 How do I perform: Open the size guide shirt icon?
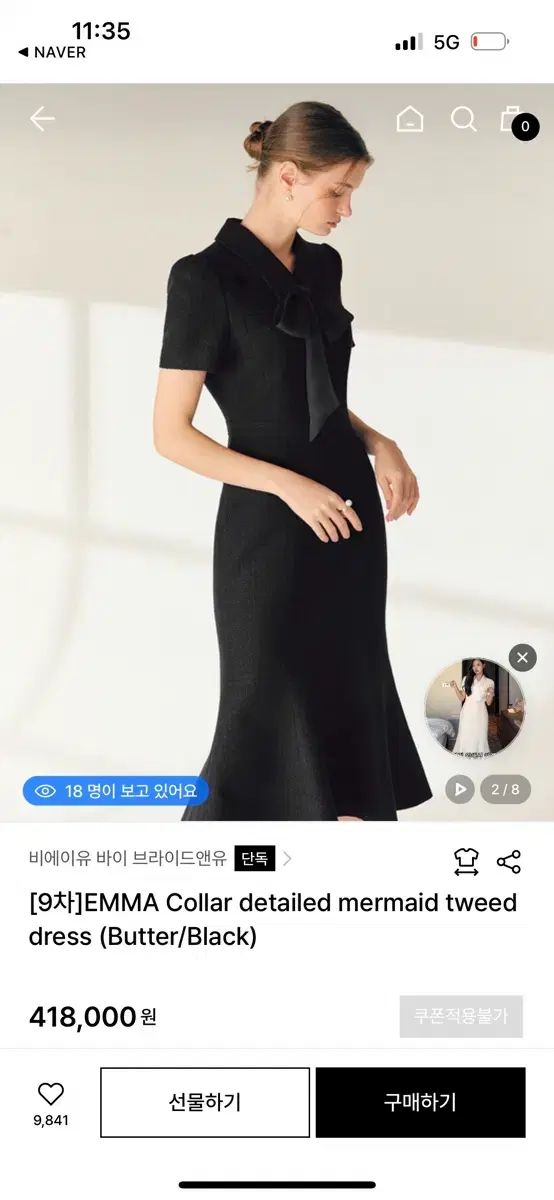(466, 861)
